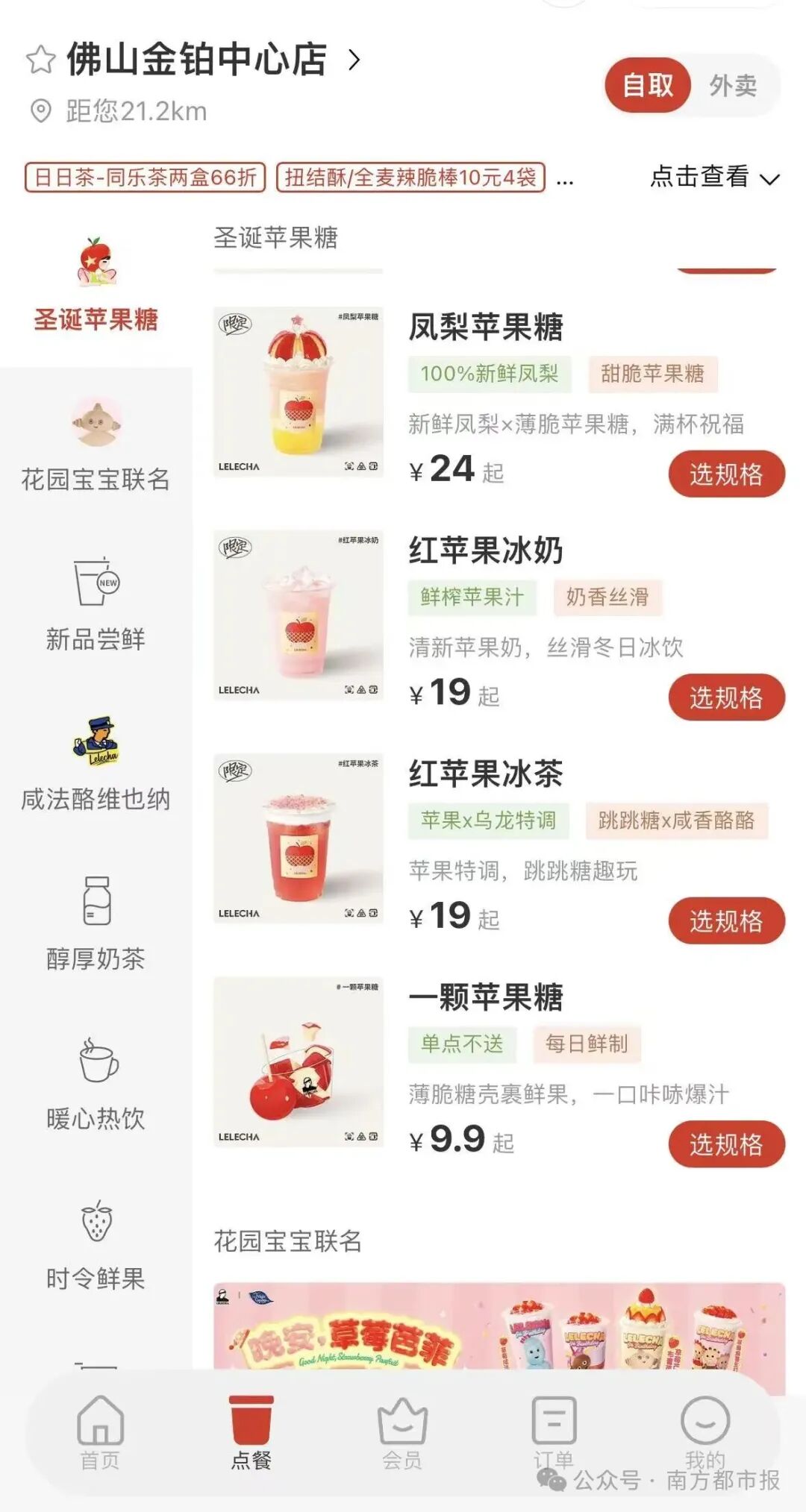This screenshot has height=1512, width=806.
Task: Choose specs for 凤梨苹果糖
Action: click(x=726, y=474)
